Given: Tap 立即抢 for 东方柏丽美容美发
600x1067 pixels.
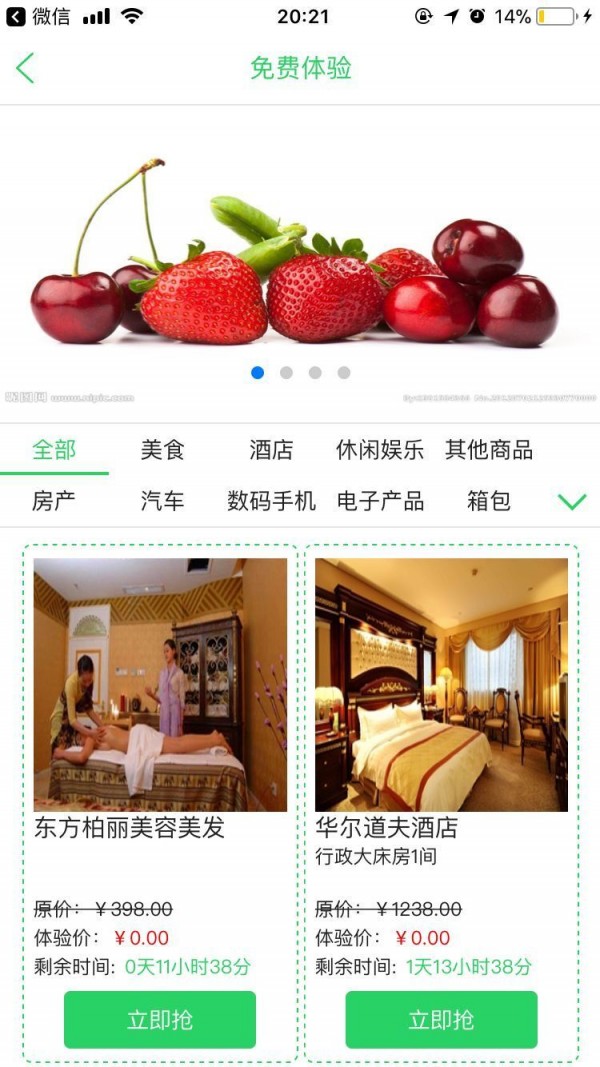Looking at the screenshot, I should [x=160, y=1019].
